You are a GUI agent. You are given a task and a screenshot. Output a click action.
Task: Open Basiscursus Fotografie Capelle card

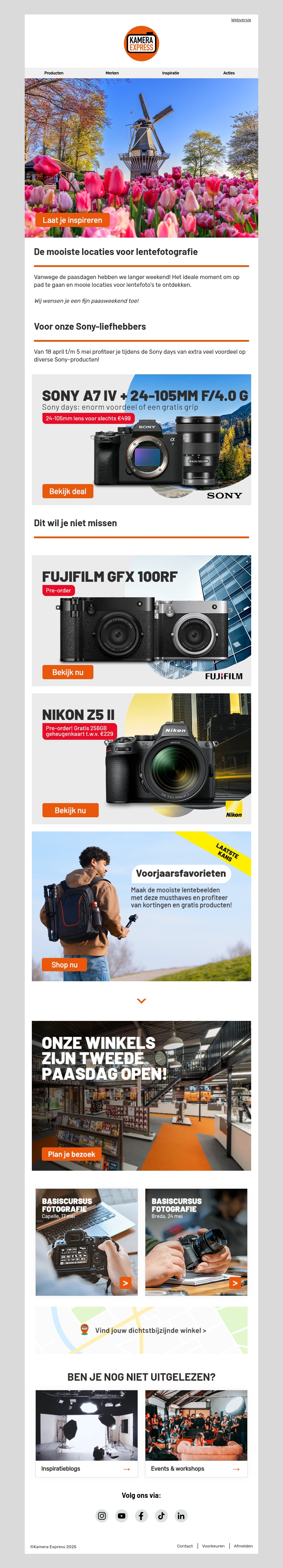tap(86, 1242)
